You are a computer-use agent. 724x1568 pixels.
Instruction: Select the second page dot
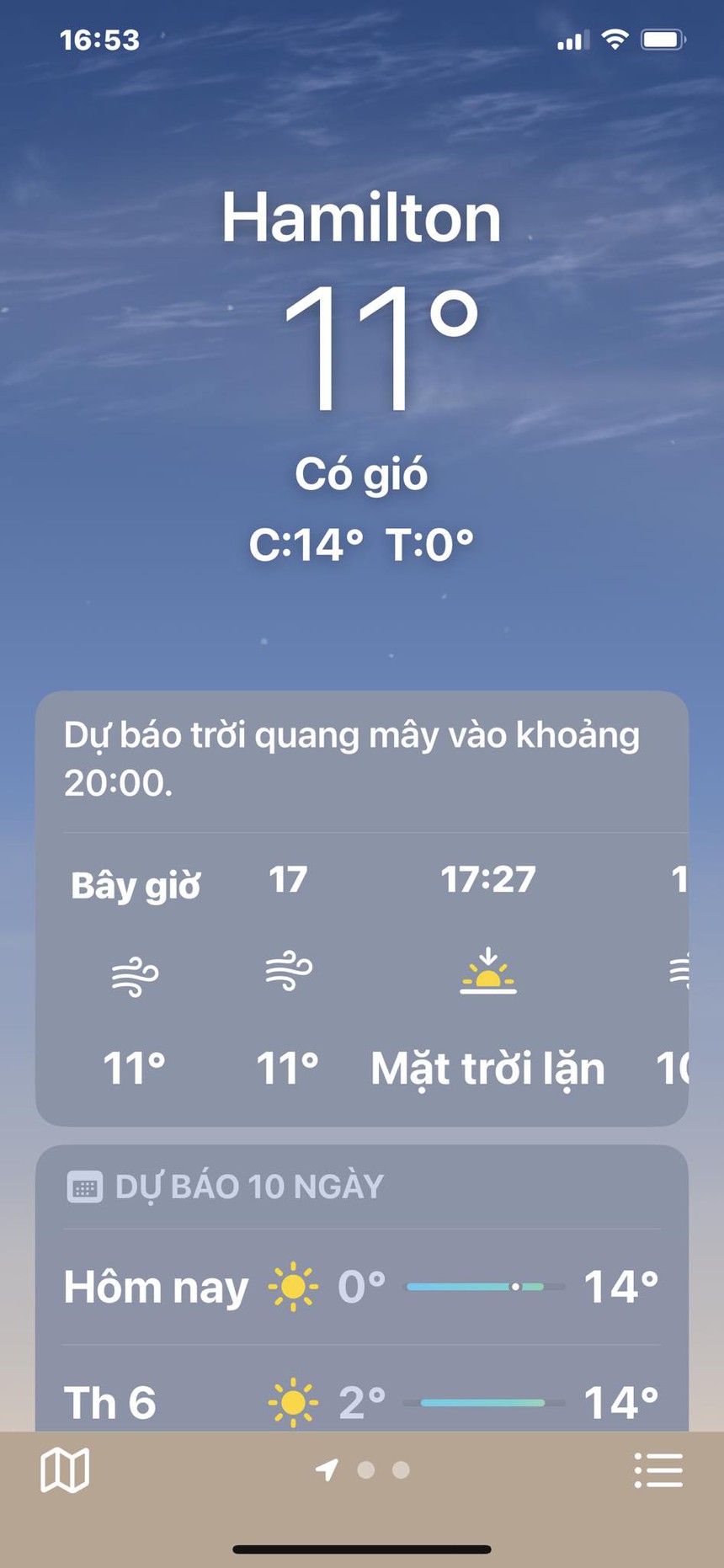click(x=365, y=1470)
